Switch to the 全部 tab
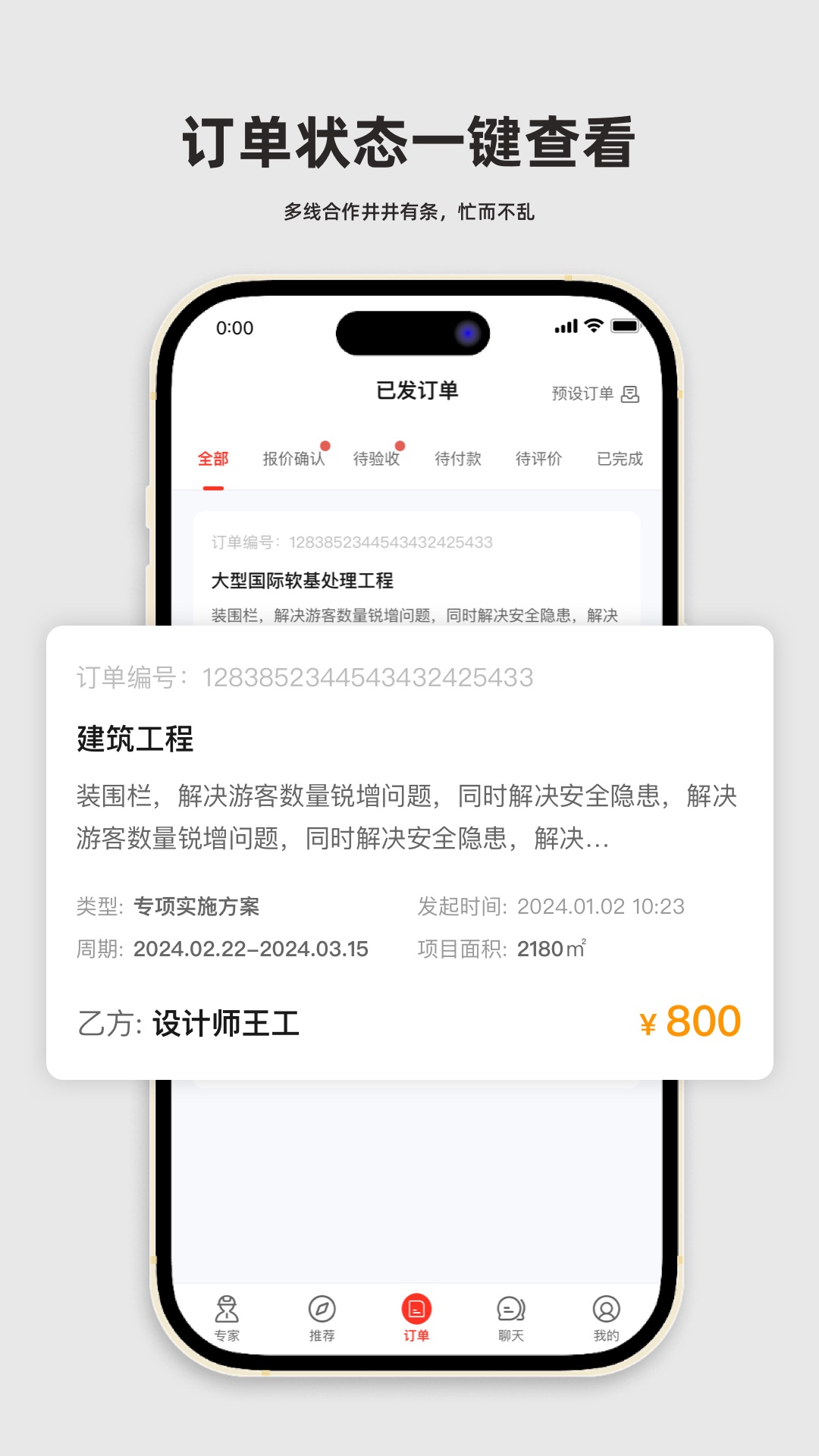Image resolution: width=819 pixels, height=1456 pixels. [212, 458]
